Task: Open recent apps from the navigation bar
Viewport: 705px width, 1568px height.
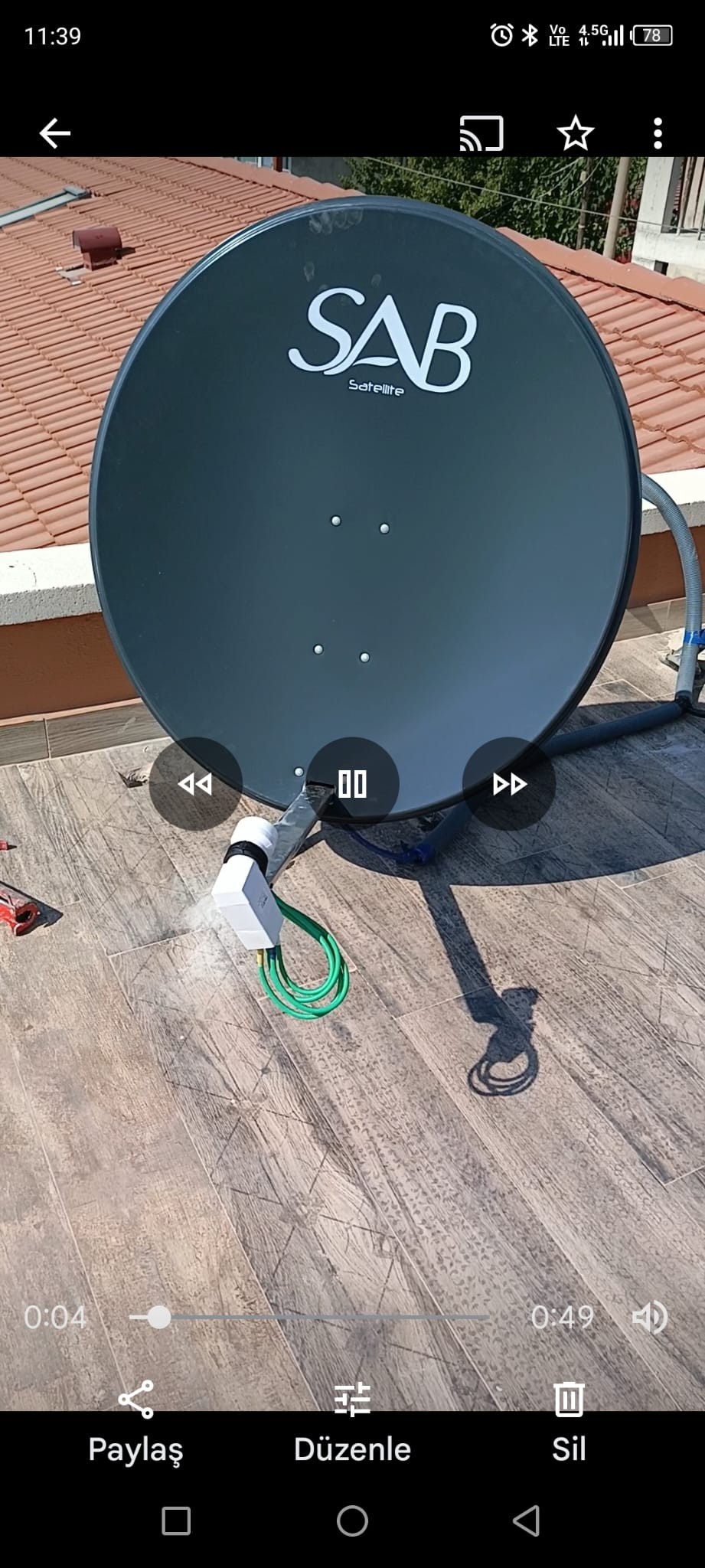Action: click(176, 1521)
